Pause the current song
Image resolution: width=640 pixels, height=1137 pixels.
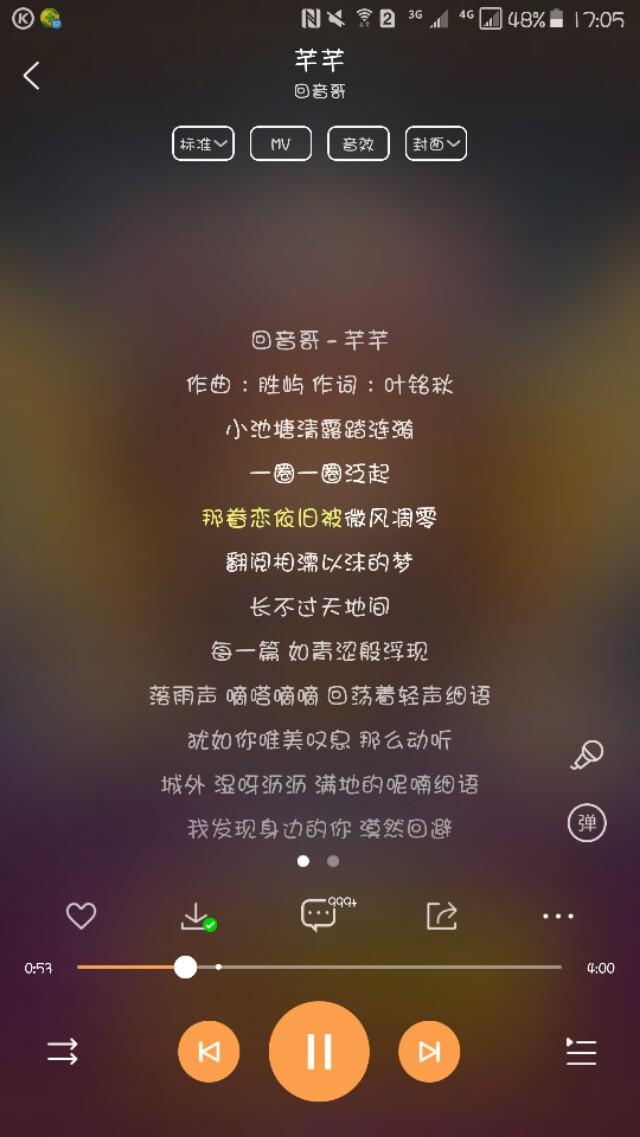[x=319, y=1051]
